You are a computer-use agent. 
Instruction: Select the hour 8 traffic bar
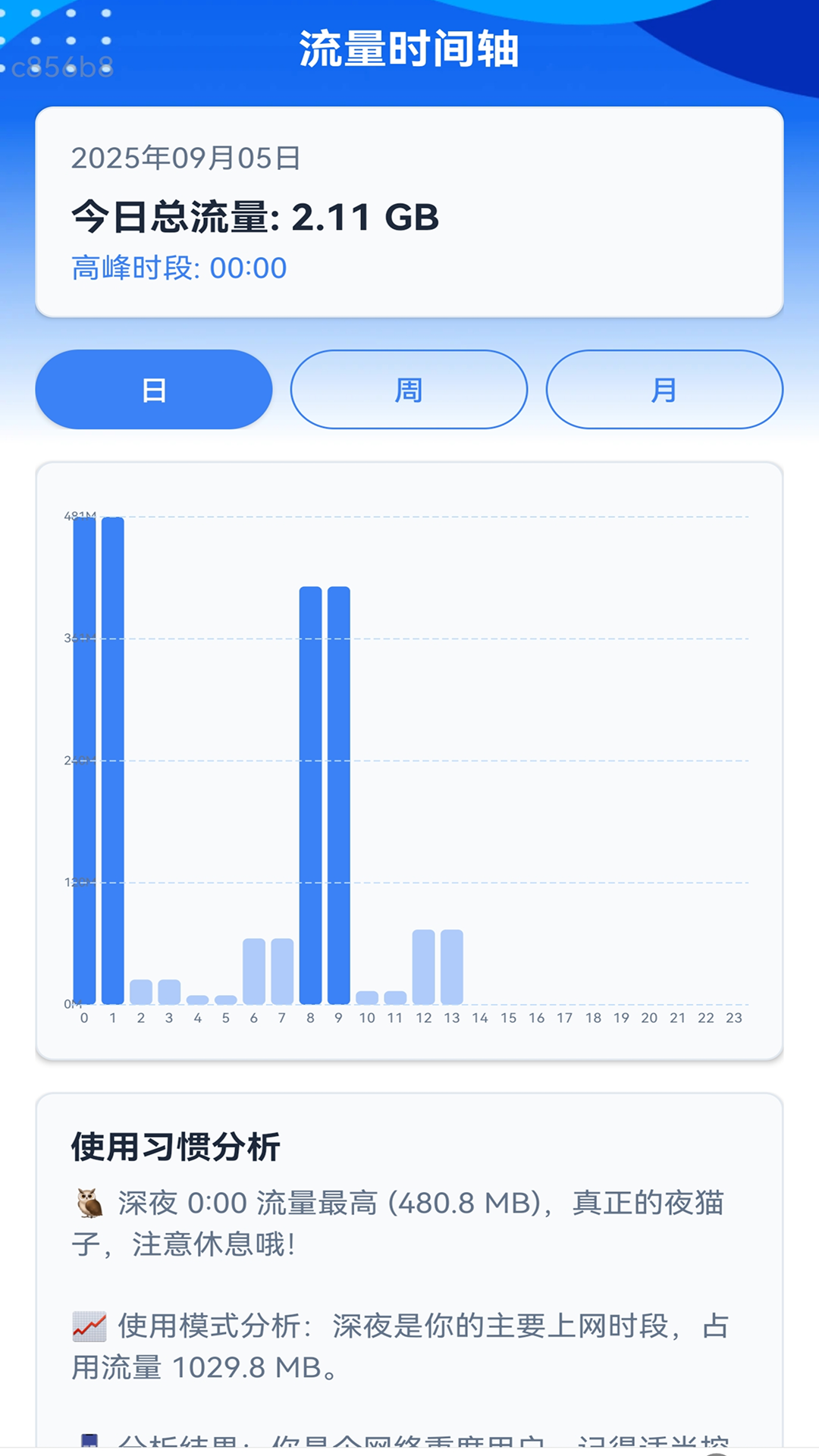click(x=311, y=796)
